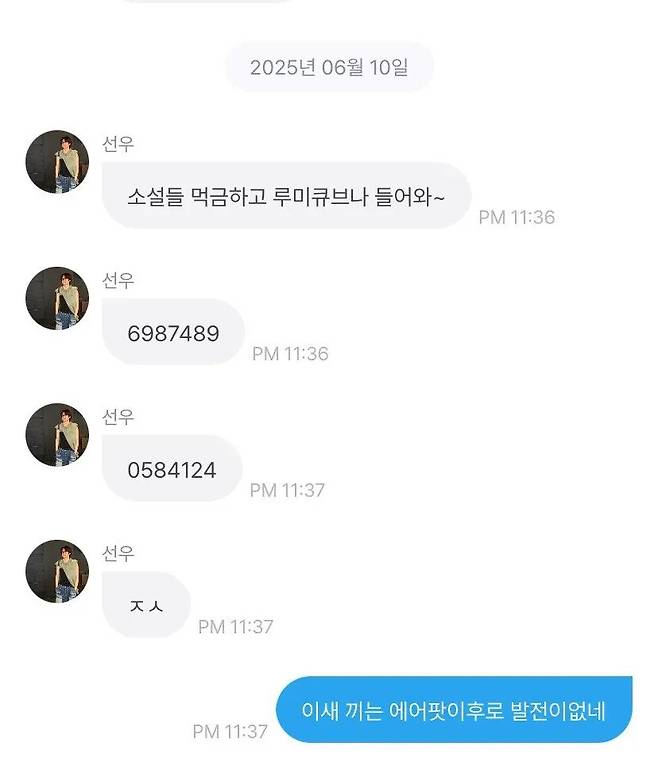Open 선우's profile photo beside the 루미큐브 message
The height and width of the screenshot is (777, 658).
pyautogui.click(x=57, y=162)
